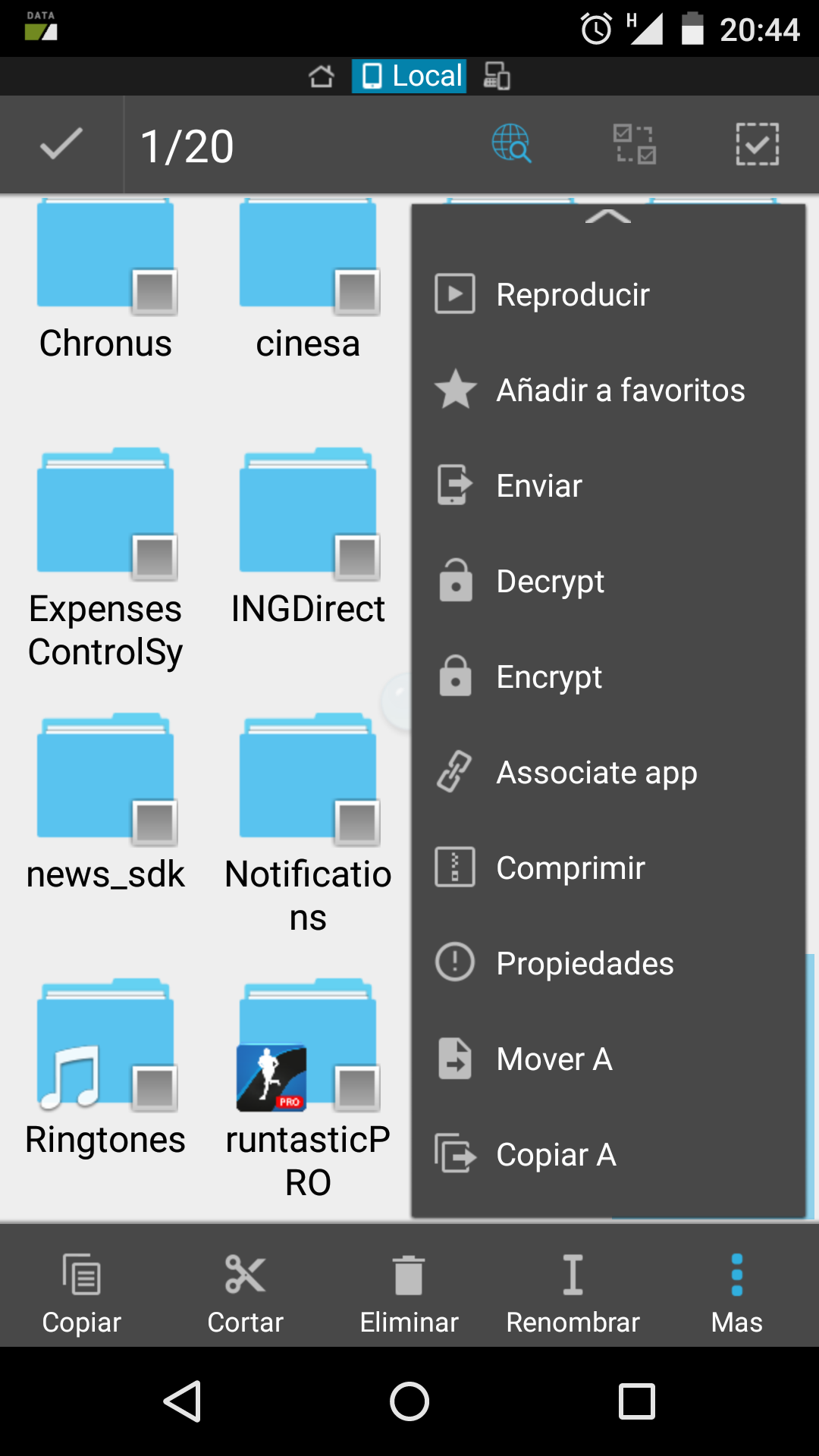Open the globe web search icon
Image resolution: width=819 pixels, height=1456 pixels.
tap(512, 144)
